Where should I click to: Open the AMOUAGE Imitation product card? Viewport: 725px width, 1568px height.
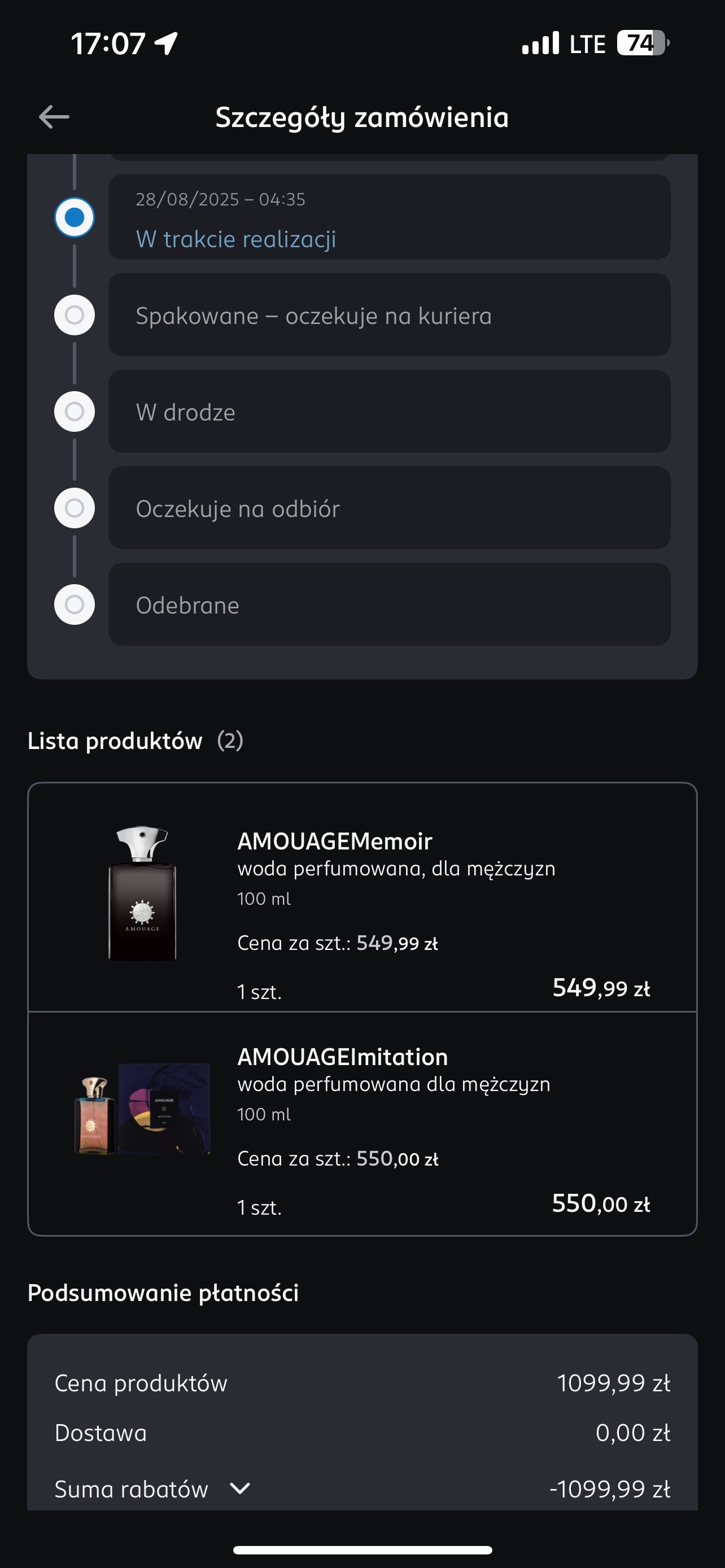(x=361, y=1124)
